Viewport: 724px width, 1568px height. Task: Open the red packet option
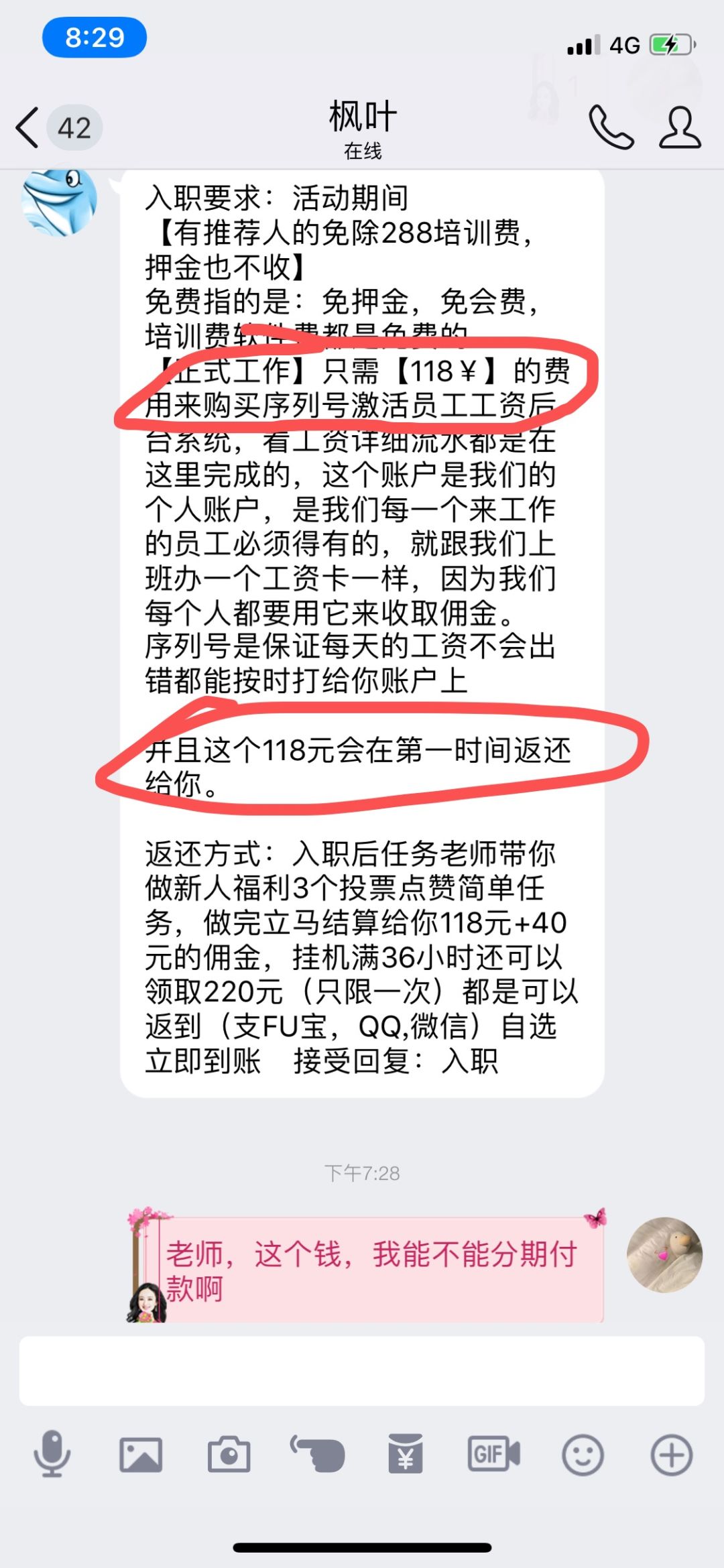[406, 1455]
